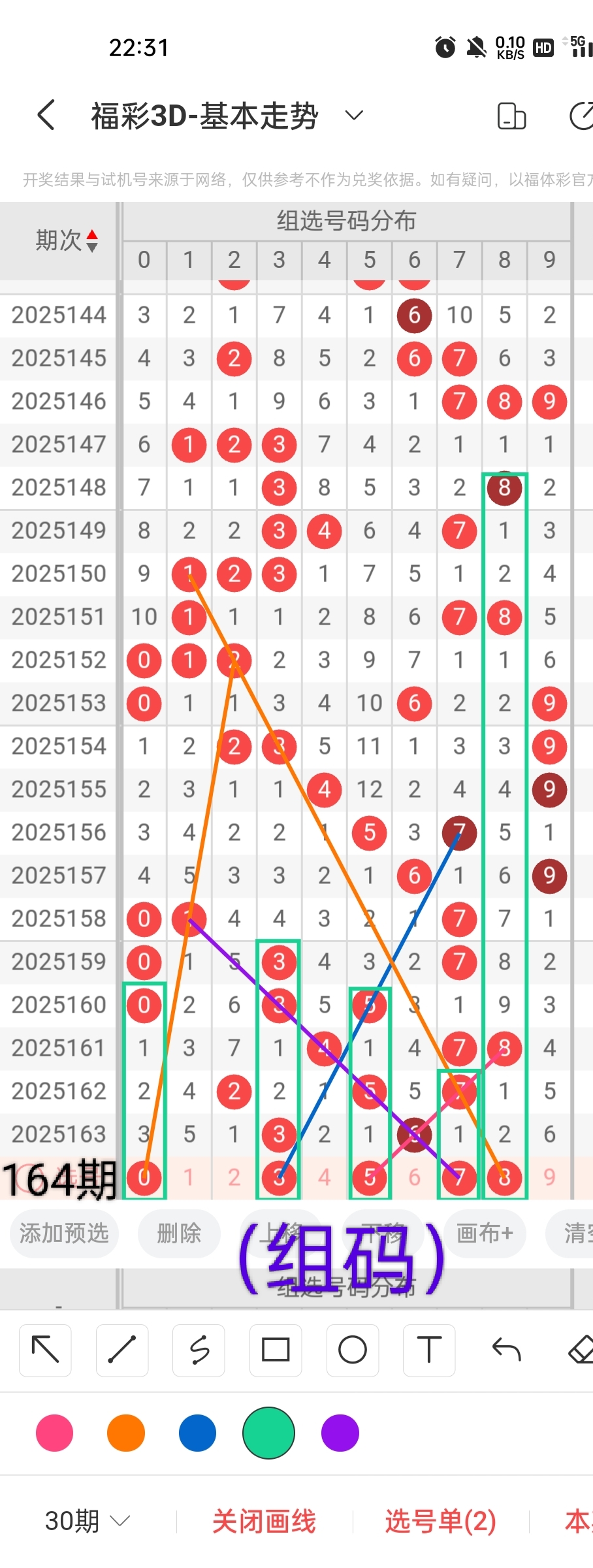Tap 关闭画线 to close drawing mode
Screen dimensions: 593x1568
point(264,1522)
